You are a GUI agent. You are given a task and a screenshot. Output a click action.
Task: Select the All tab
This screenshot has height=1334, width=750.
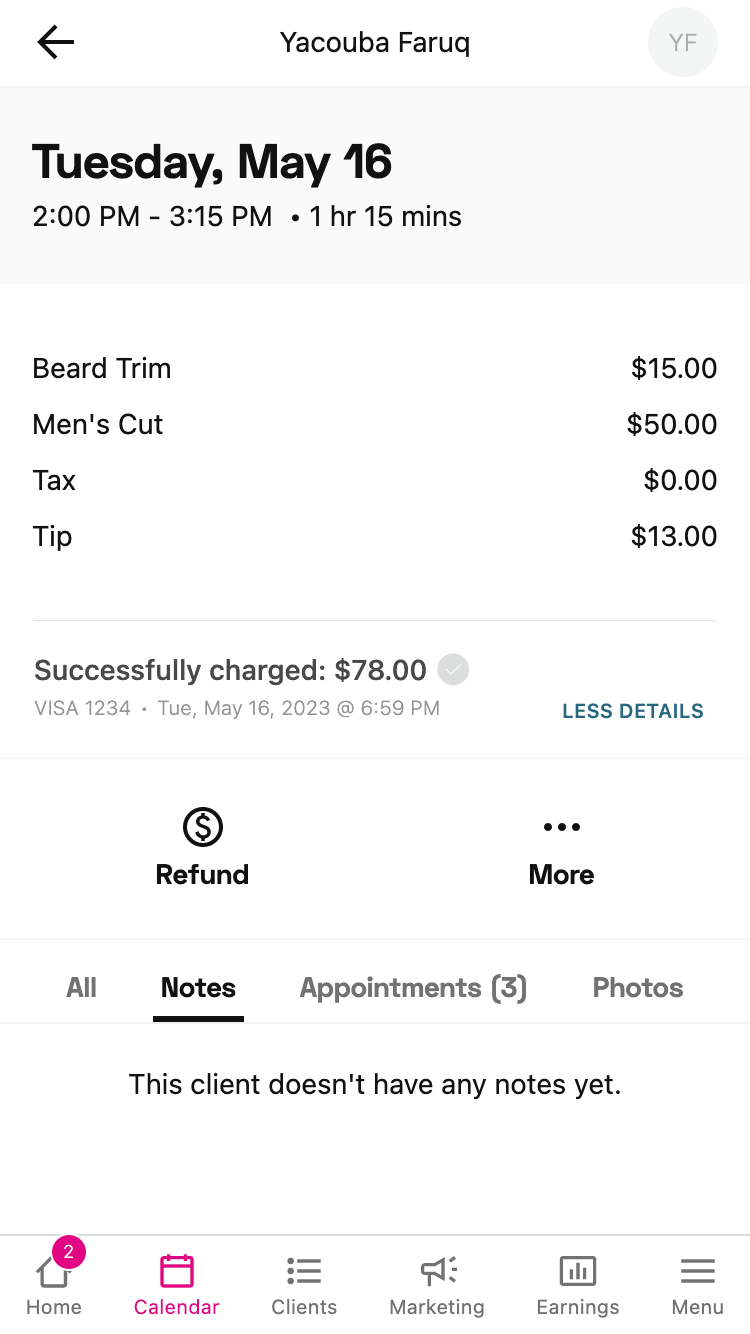point(81,987)
